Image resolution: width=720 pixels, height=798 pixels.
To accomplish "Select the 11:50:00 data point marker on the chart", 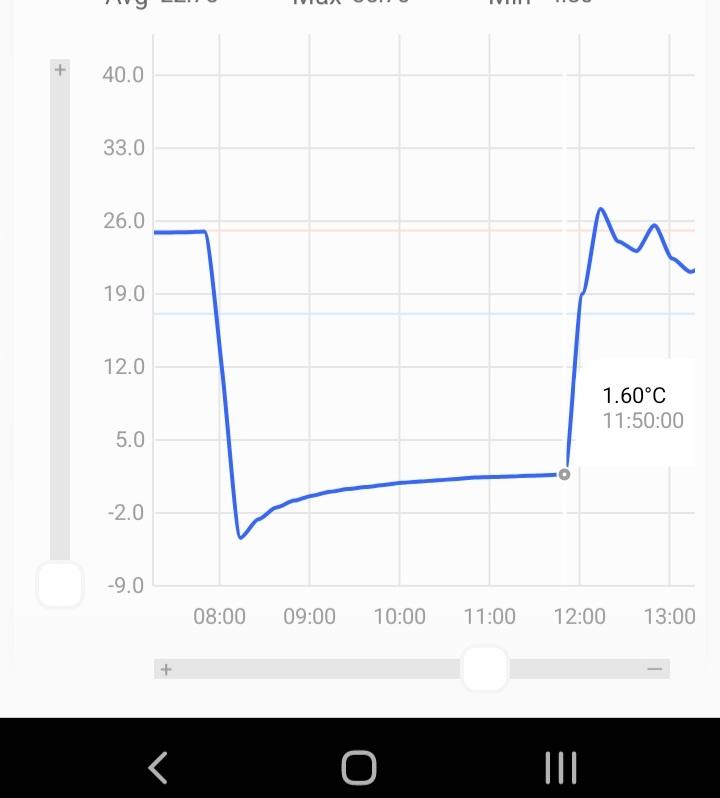I will [564, 474].
